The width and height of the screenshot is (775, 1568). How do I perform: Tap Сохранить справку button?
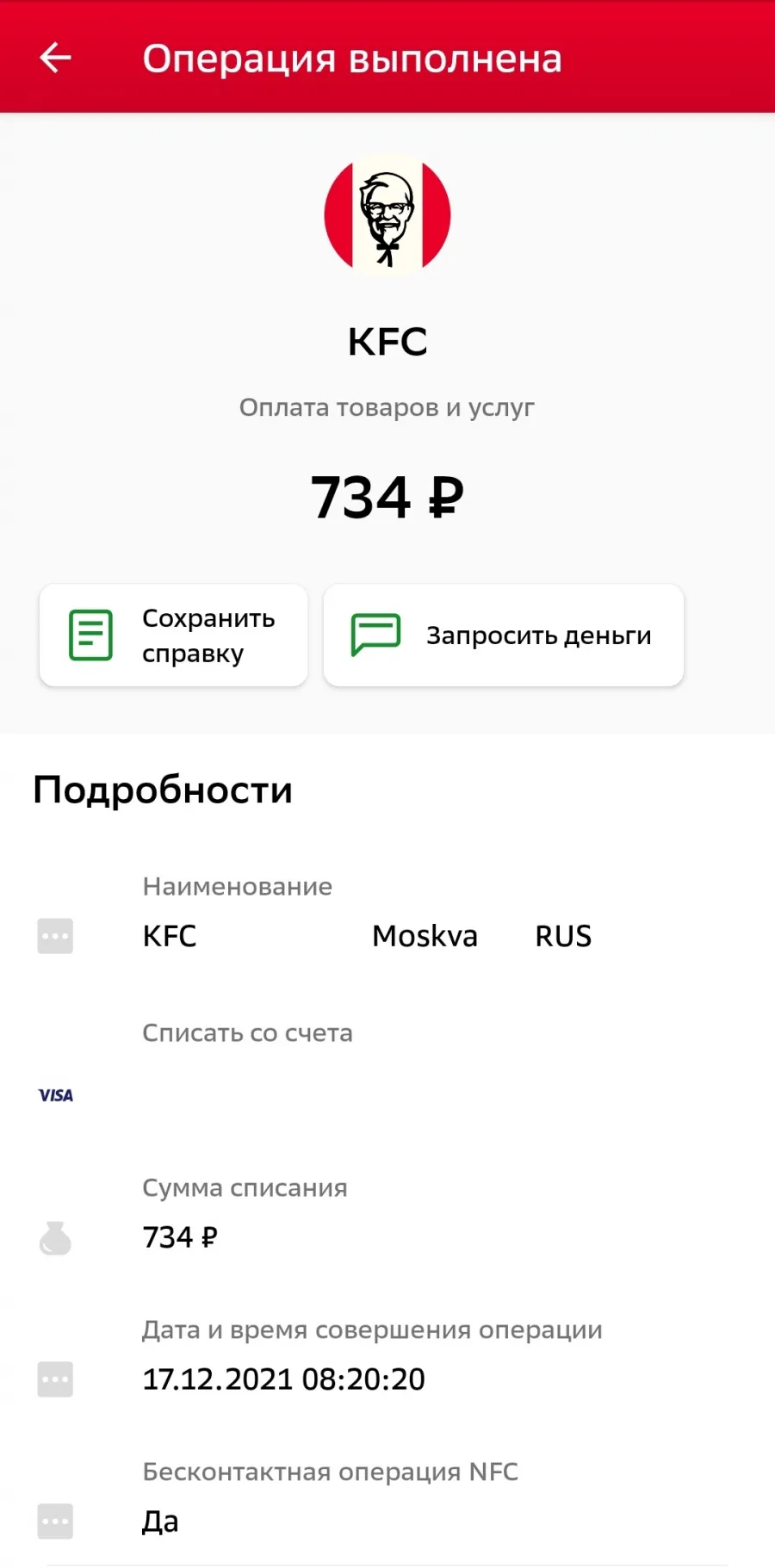pyautogui.click(x=173, y=635)
